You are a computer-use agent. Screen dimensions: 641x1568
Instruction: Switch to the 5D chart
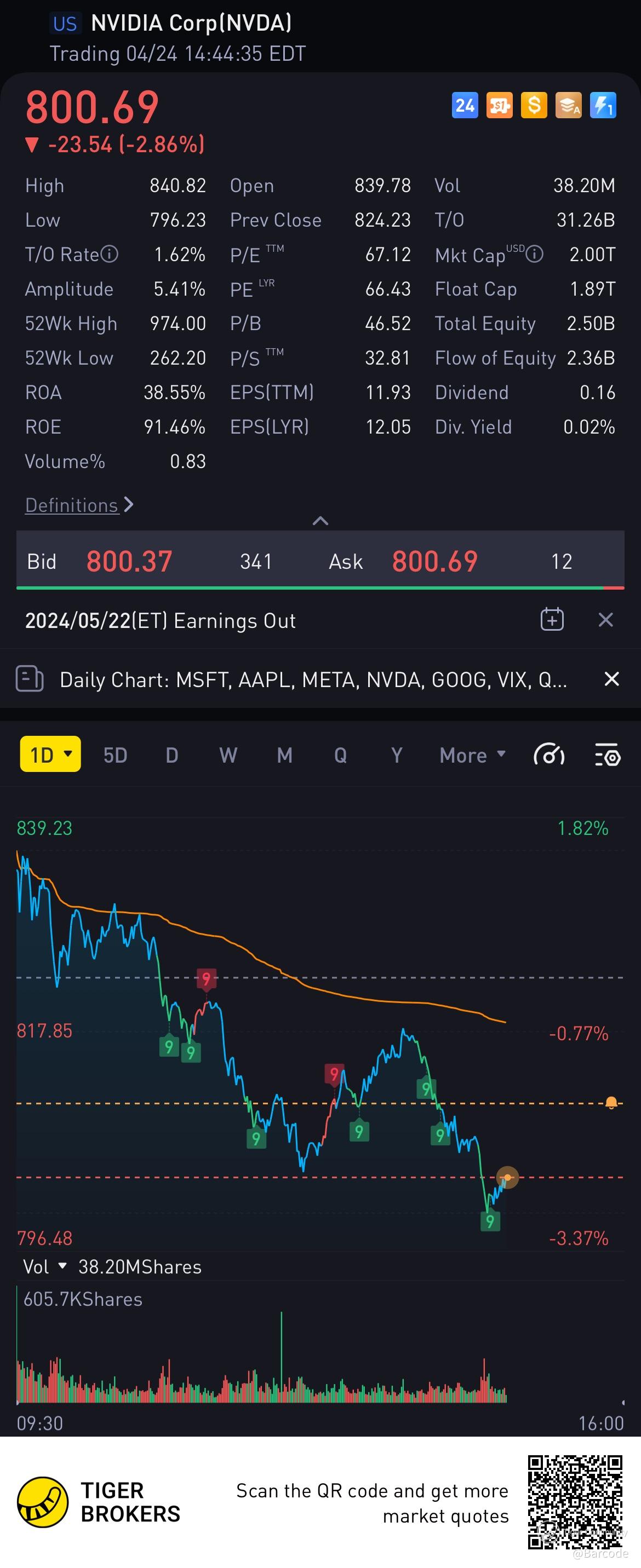[x=115, y=756]
